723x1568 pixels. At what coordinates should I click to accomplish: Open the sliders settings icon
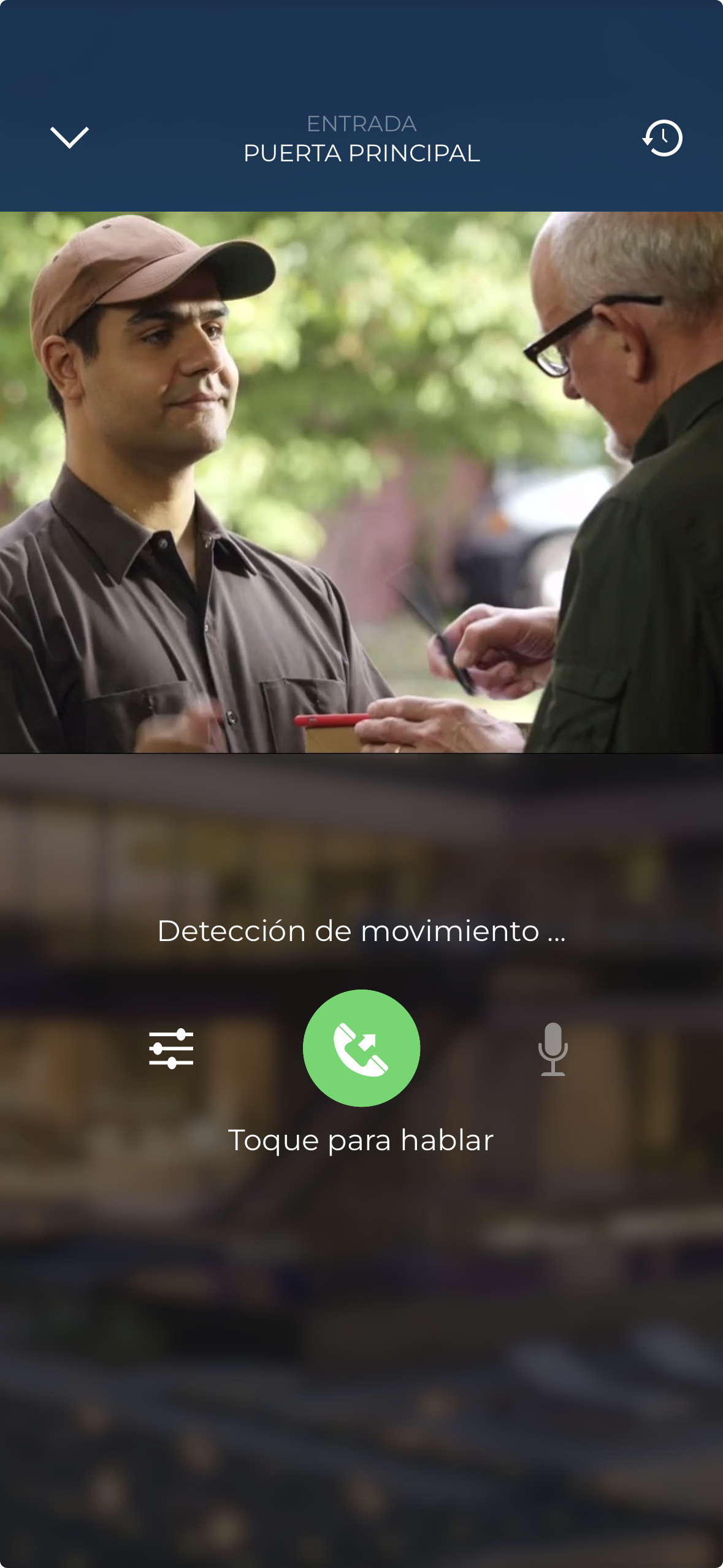171,1049
